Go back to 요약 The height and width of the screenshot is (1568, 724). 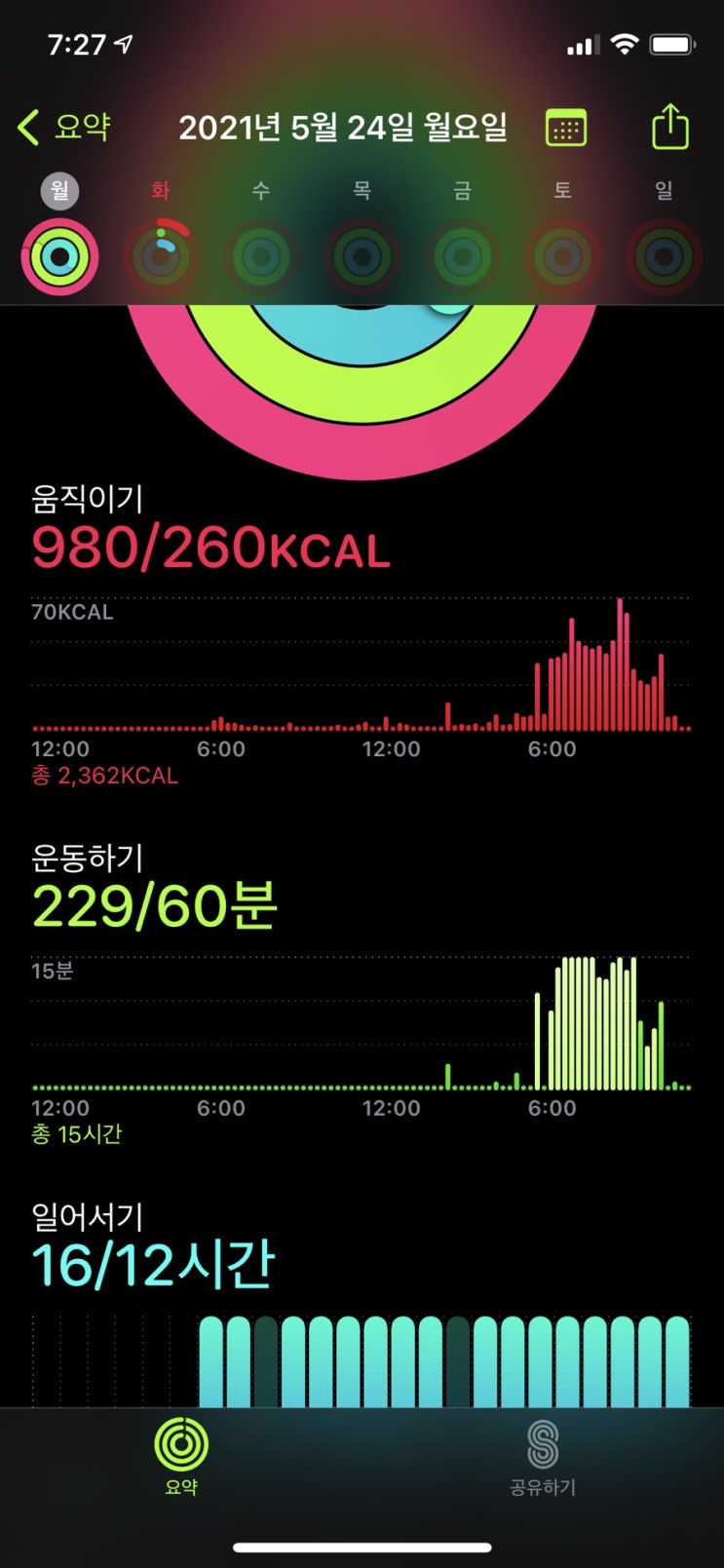pyautogui.click(x=64, y=128)
